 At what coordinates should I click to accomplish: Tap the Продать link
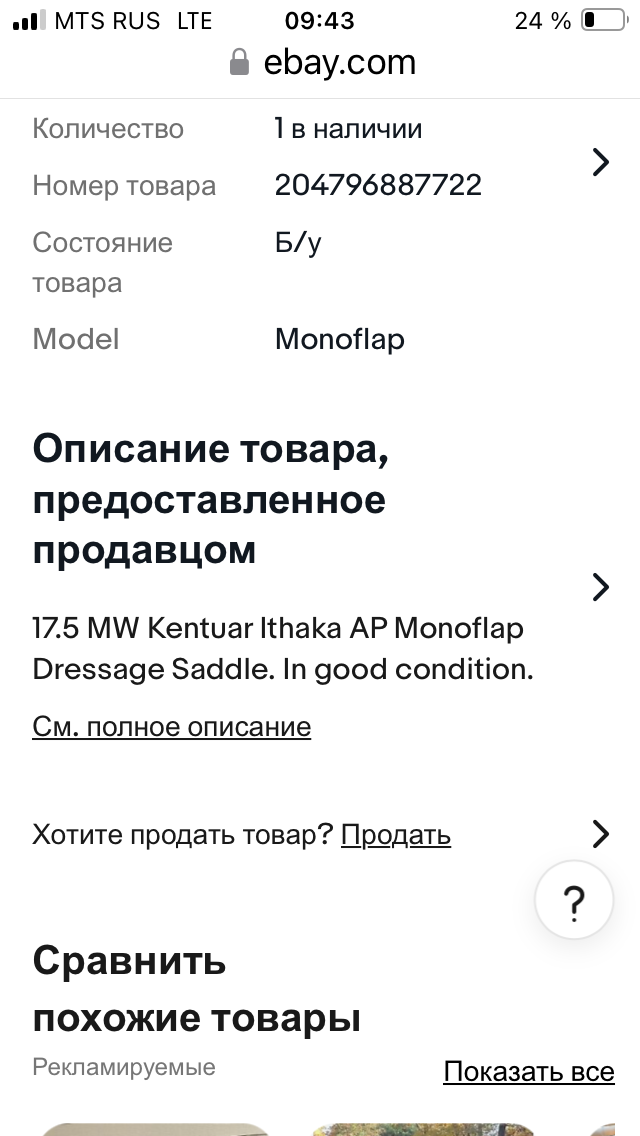pos(396,835)
